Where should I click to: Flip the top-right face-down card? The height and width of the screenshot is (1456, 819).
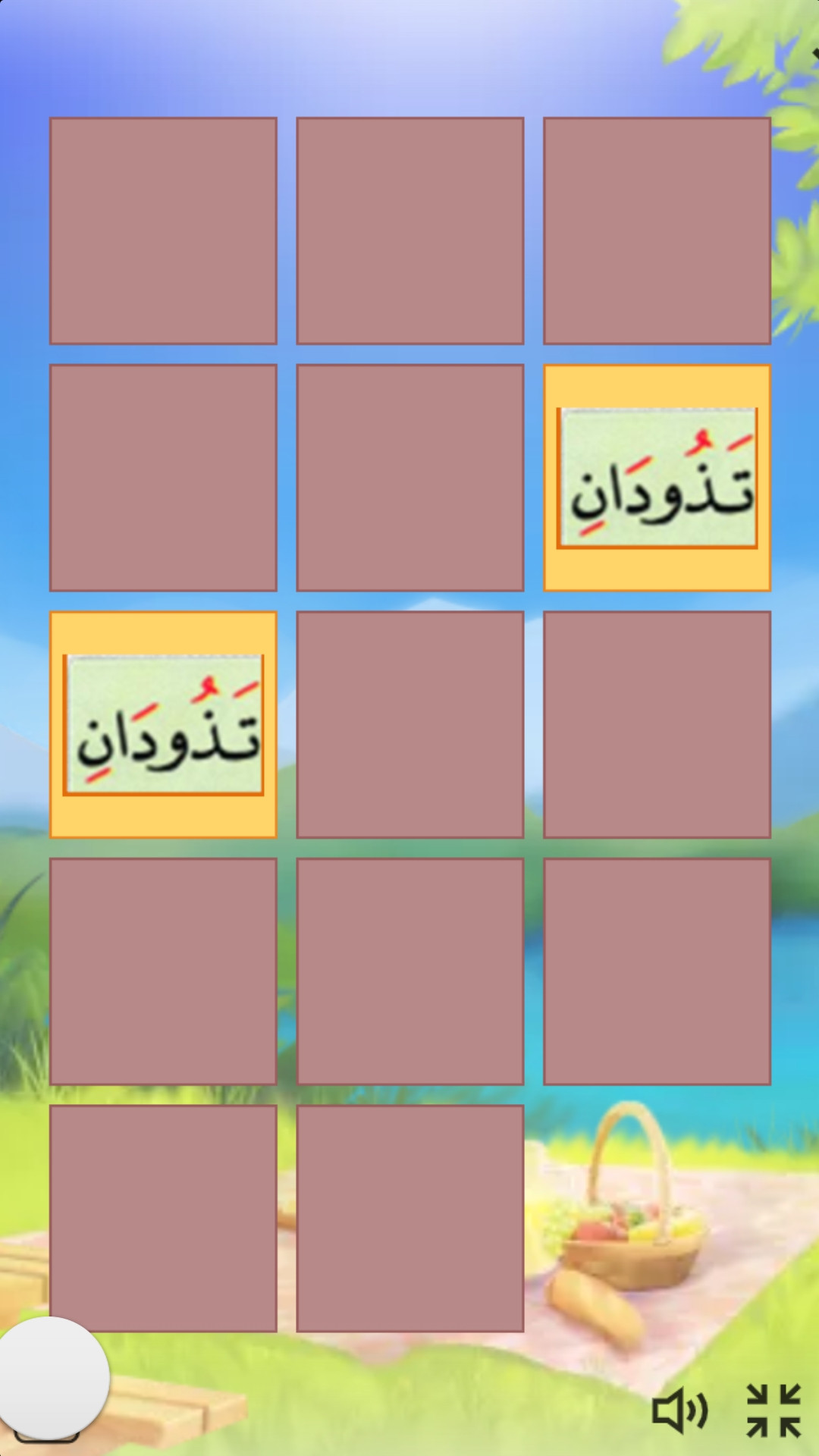(x=657, y=231)
